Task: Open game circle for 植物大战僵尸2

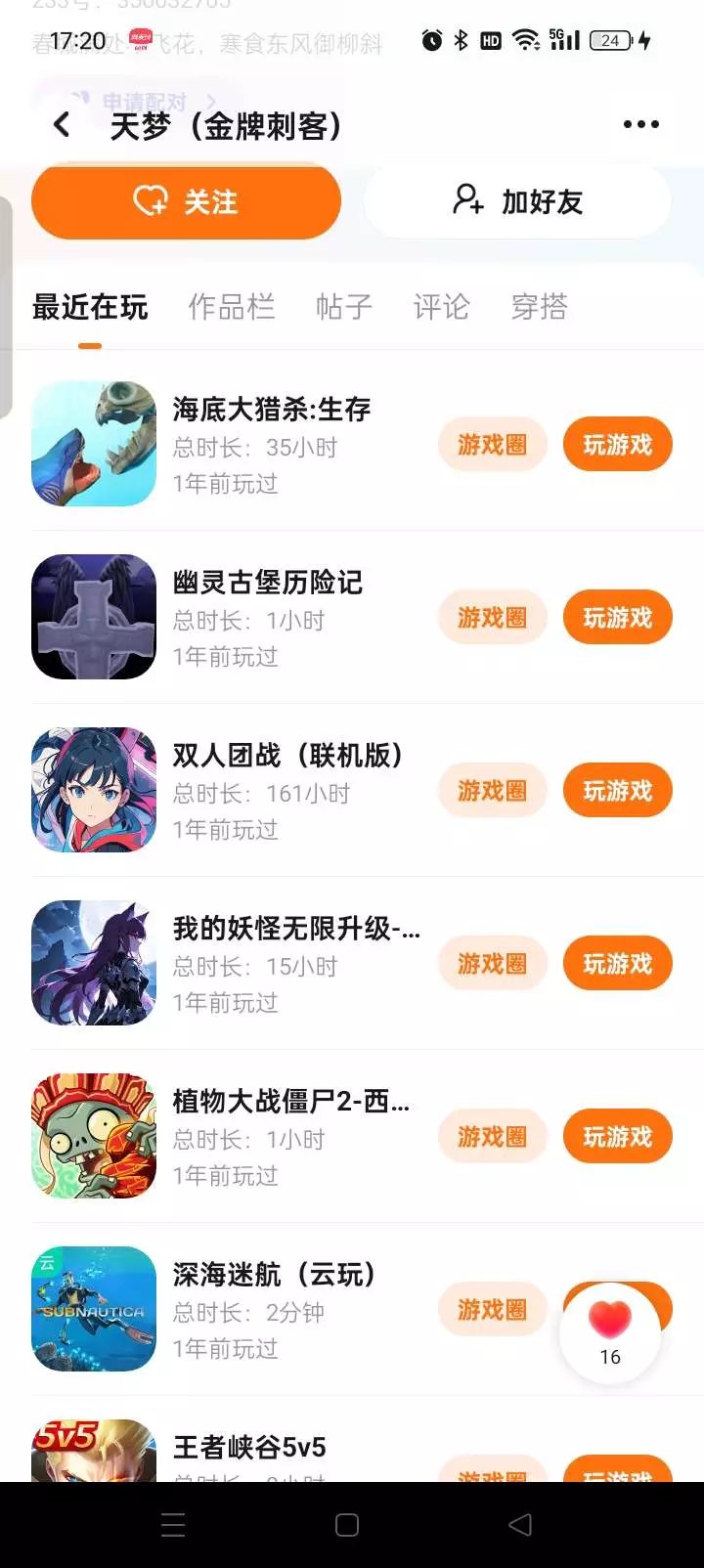Action: (492, 1137)
